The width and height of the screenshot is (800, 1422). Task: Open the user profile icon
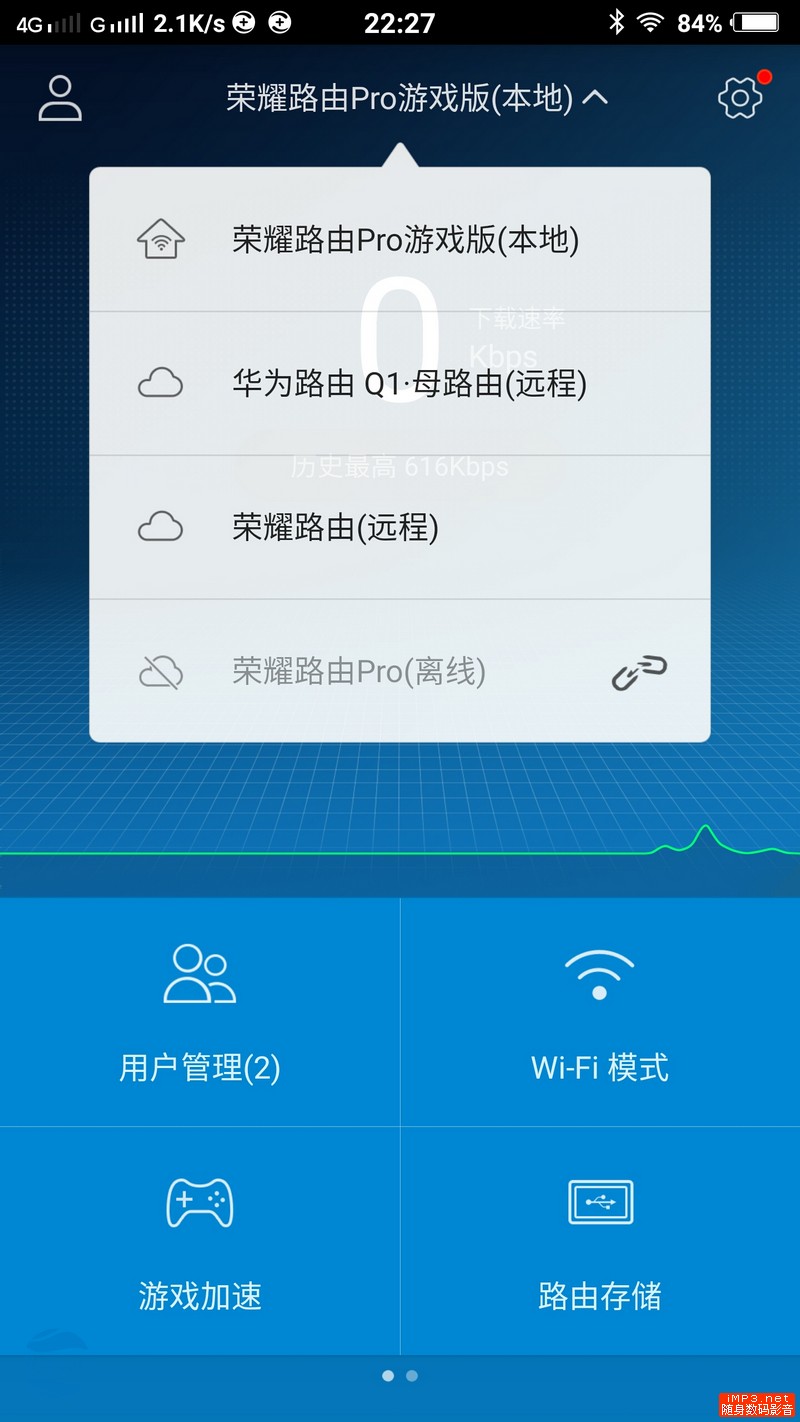click(x=58, y=97)
